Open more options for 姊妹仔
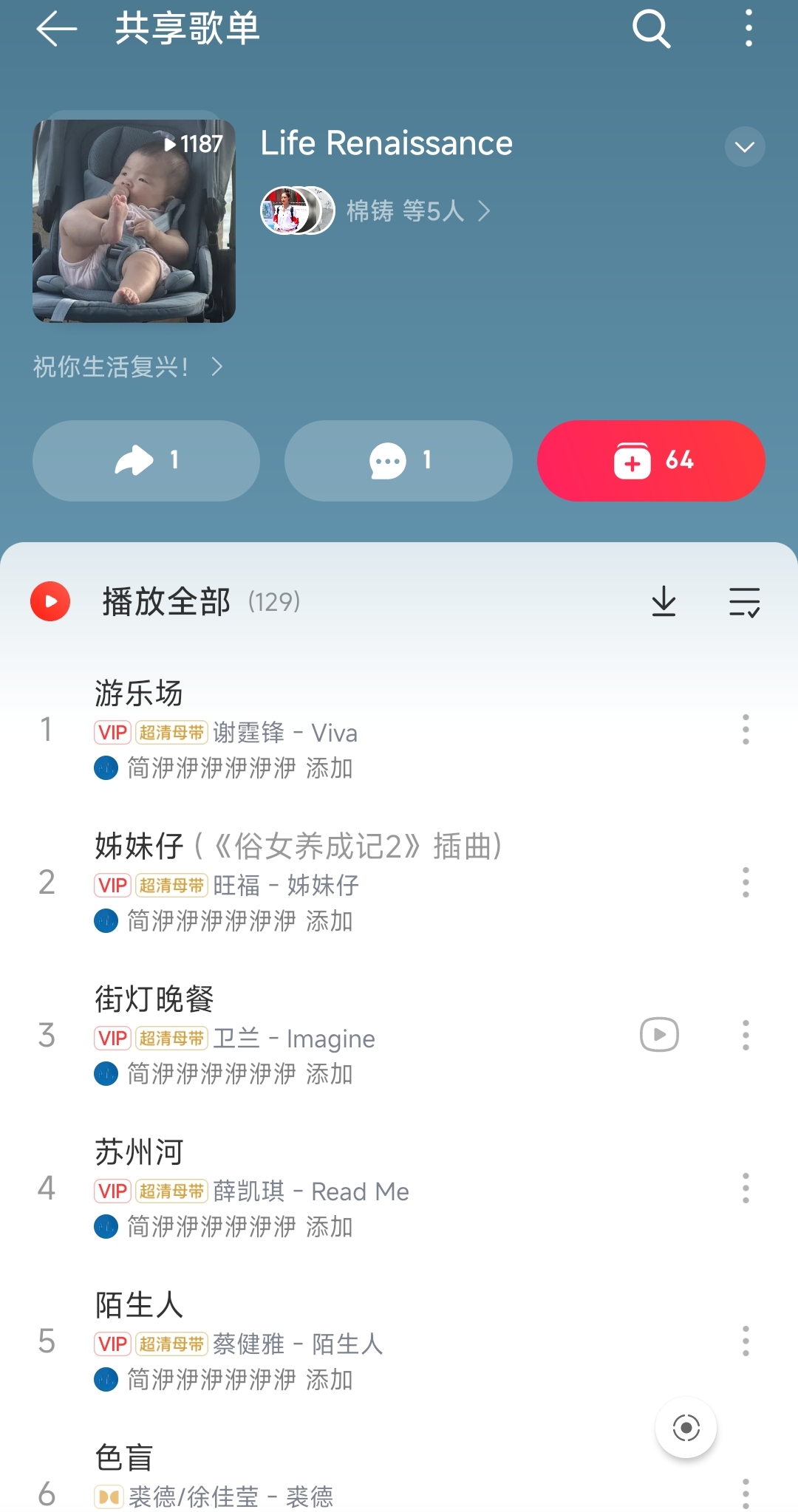 746,882
